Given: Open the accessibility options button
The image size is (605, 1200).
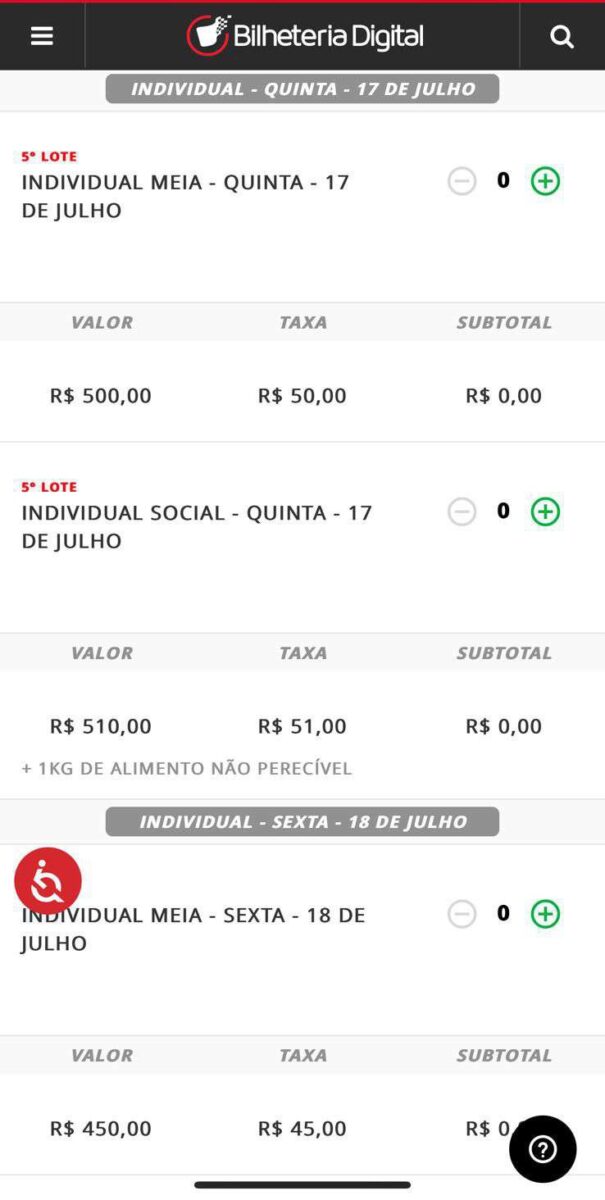Looking at the screenshot, I should [48, 881].
